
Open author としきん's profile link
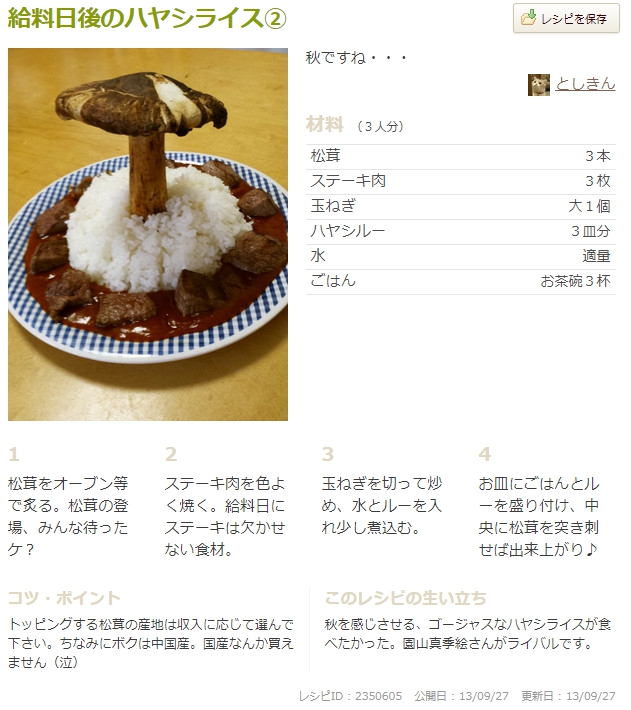click(x=585, y=84)
